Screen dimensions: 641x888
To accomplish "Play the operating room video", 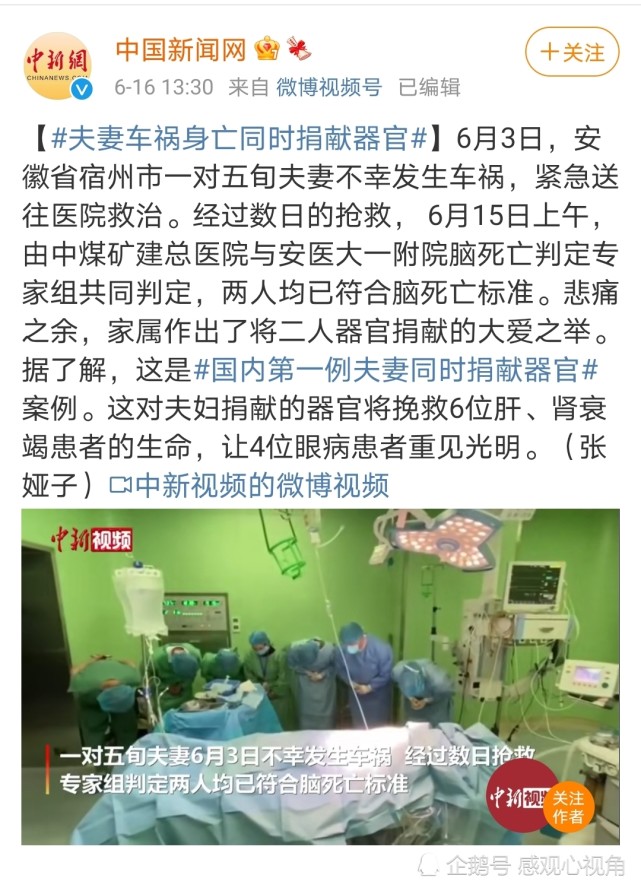I will [320, 660].
